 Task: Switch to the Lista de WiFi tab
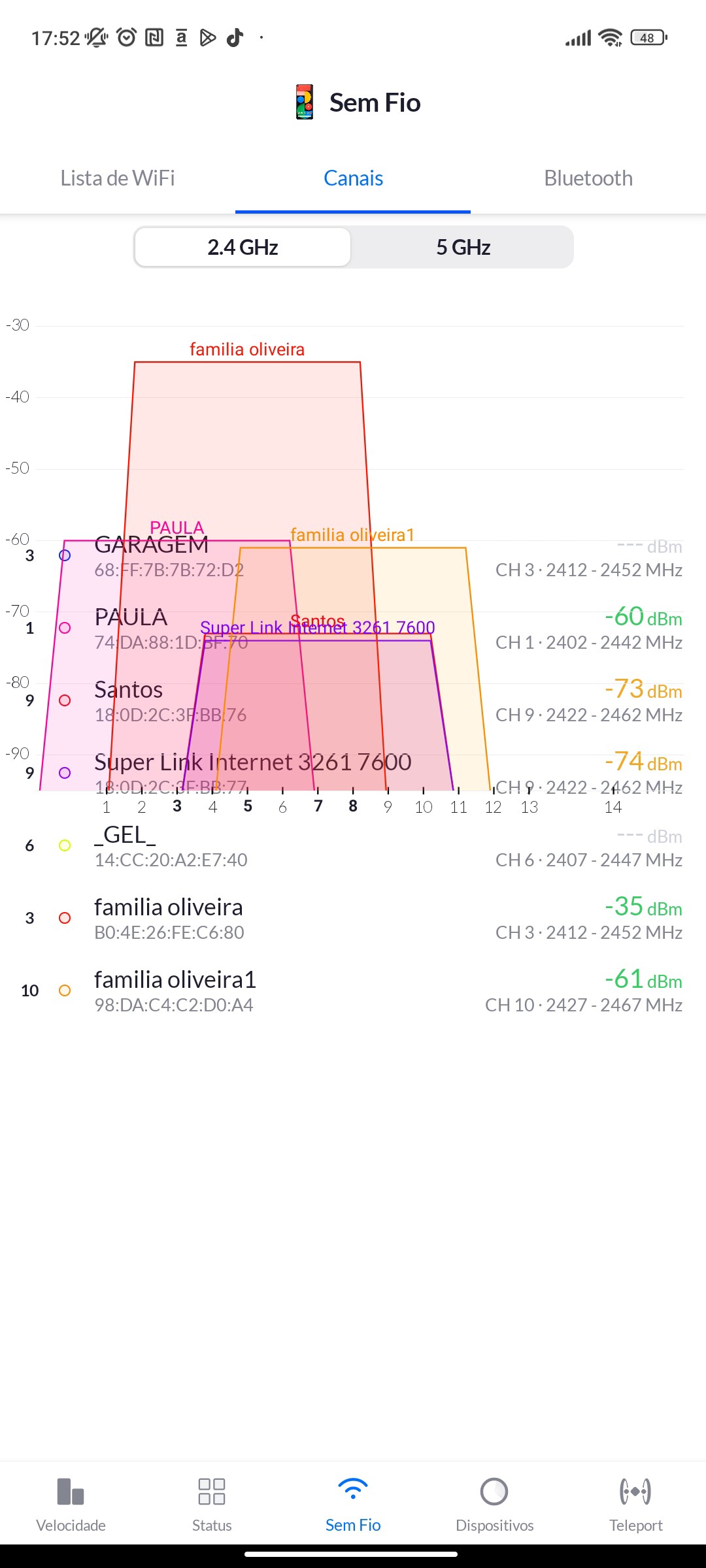(x=118, y=178)
